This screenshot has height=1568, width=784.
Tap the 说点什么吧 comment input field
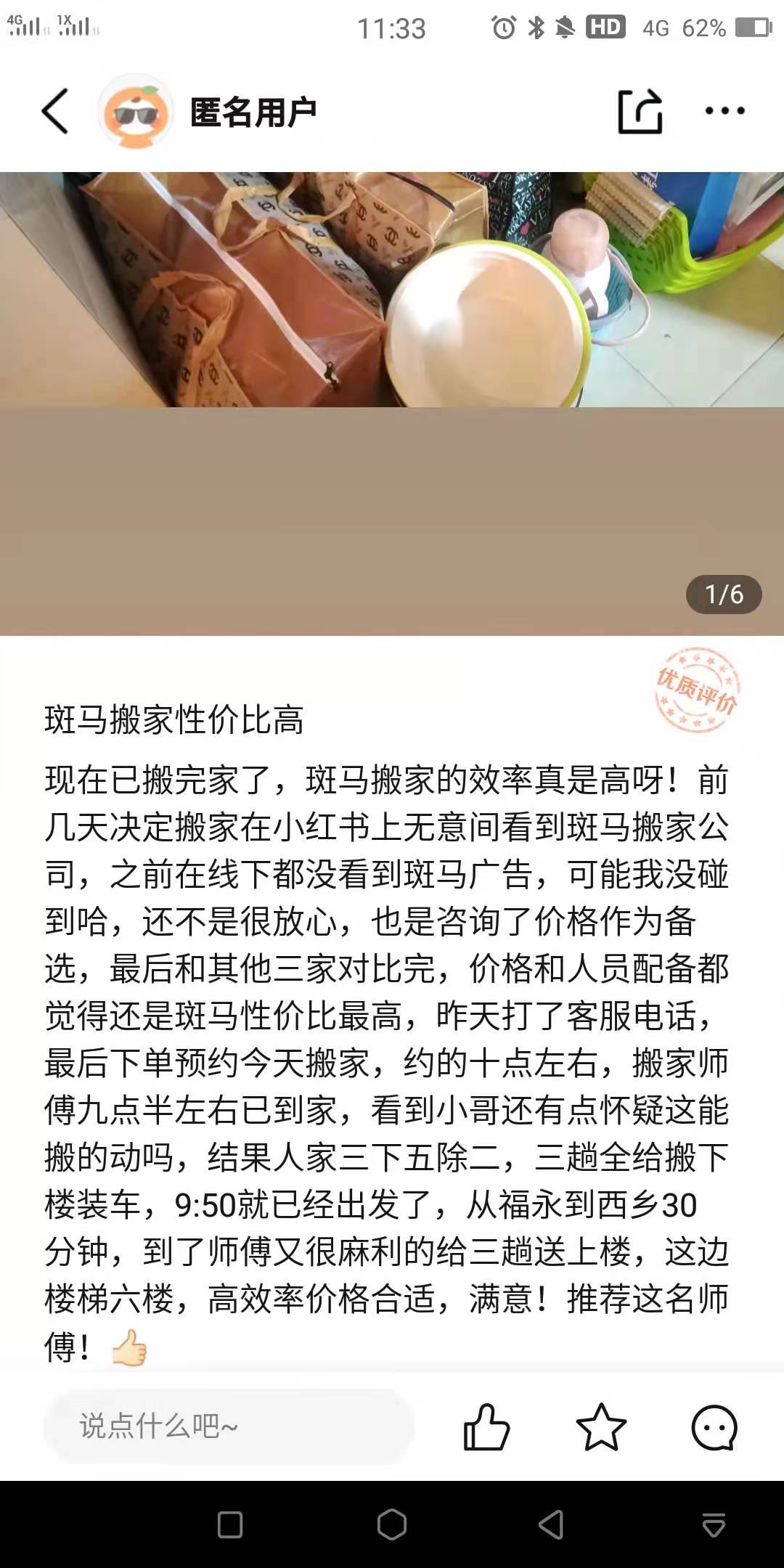point(229,1426)
